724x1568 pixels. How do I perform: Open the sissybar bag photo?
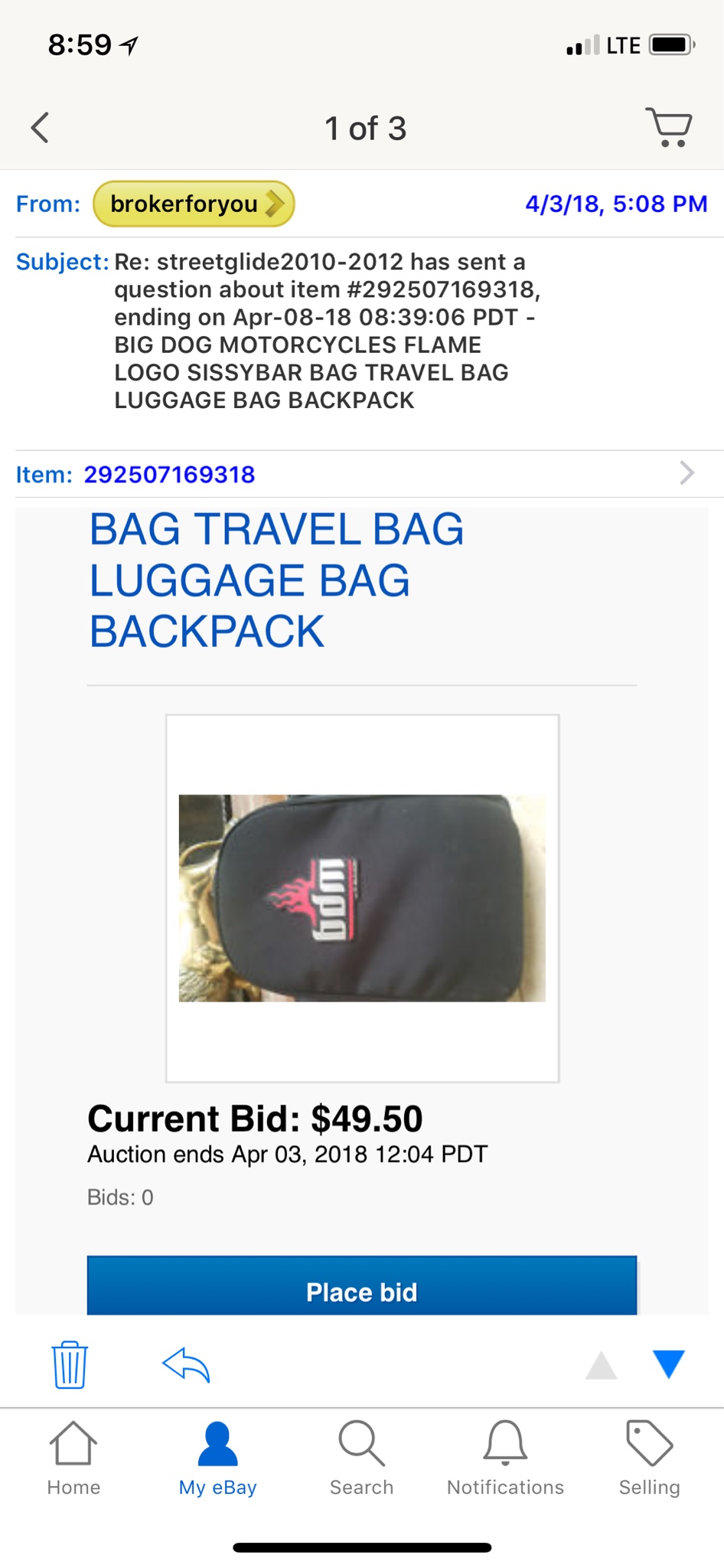click(362, 898)
